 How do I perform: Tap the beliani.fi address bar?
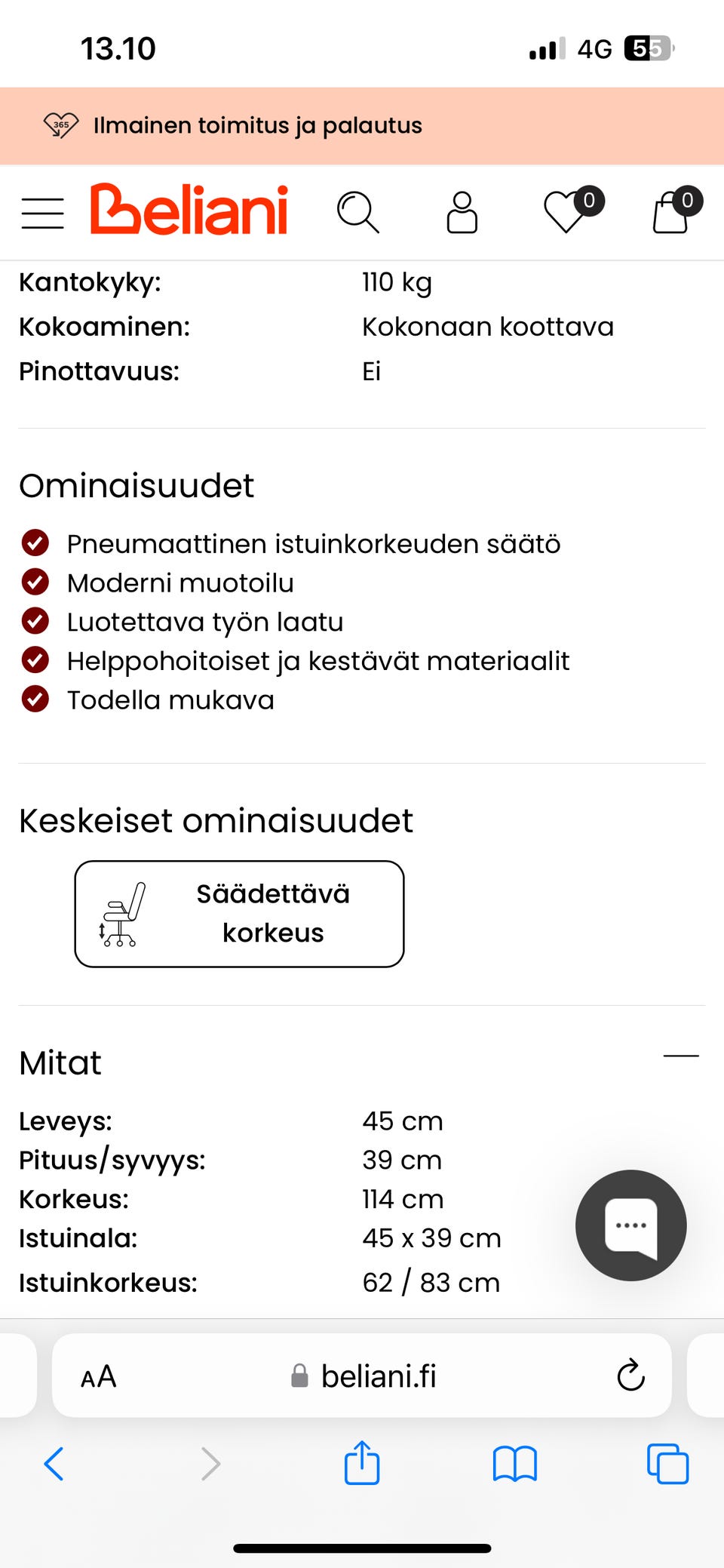pyautogui.click(x=377, y=1375)
